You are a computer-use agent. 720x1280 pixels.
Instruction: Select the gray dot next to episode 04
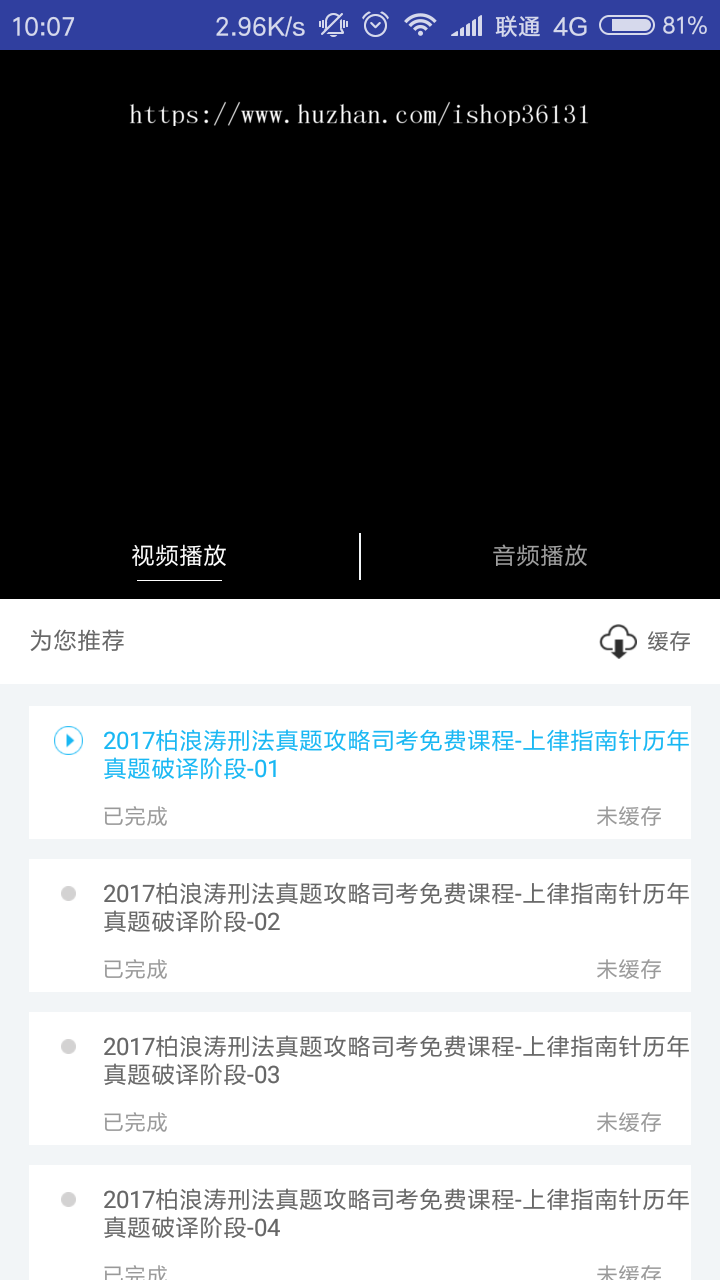click(x=68, y=1199)
